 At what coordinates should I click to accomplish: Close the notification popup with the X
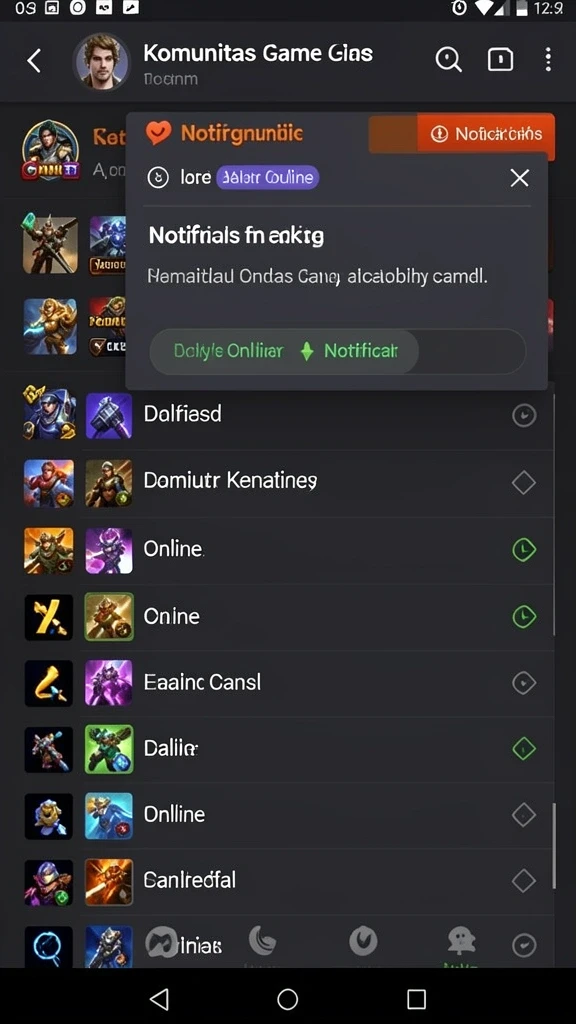(519, 178)
